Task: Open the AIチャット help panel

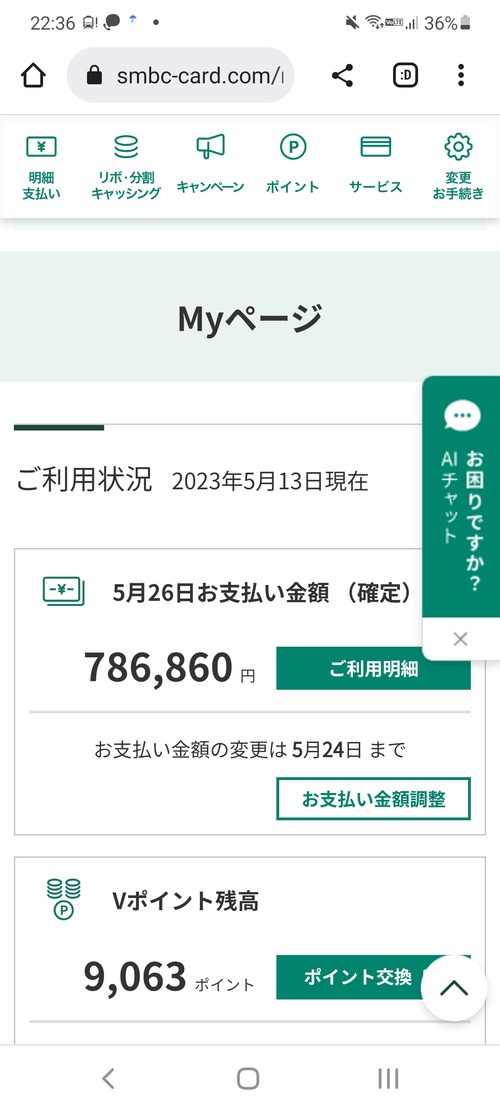Action: point(462,497)
